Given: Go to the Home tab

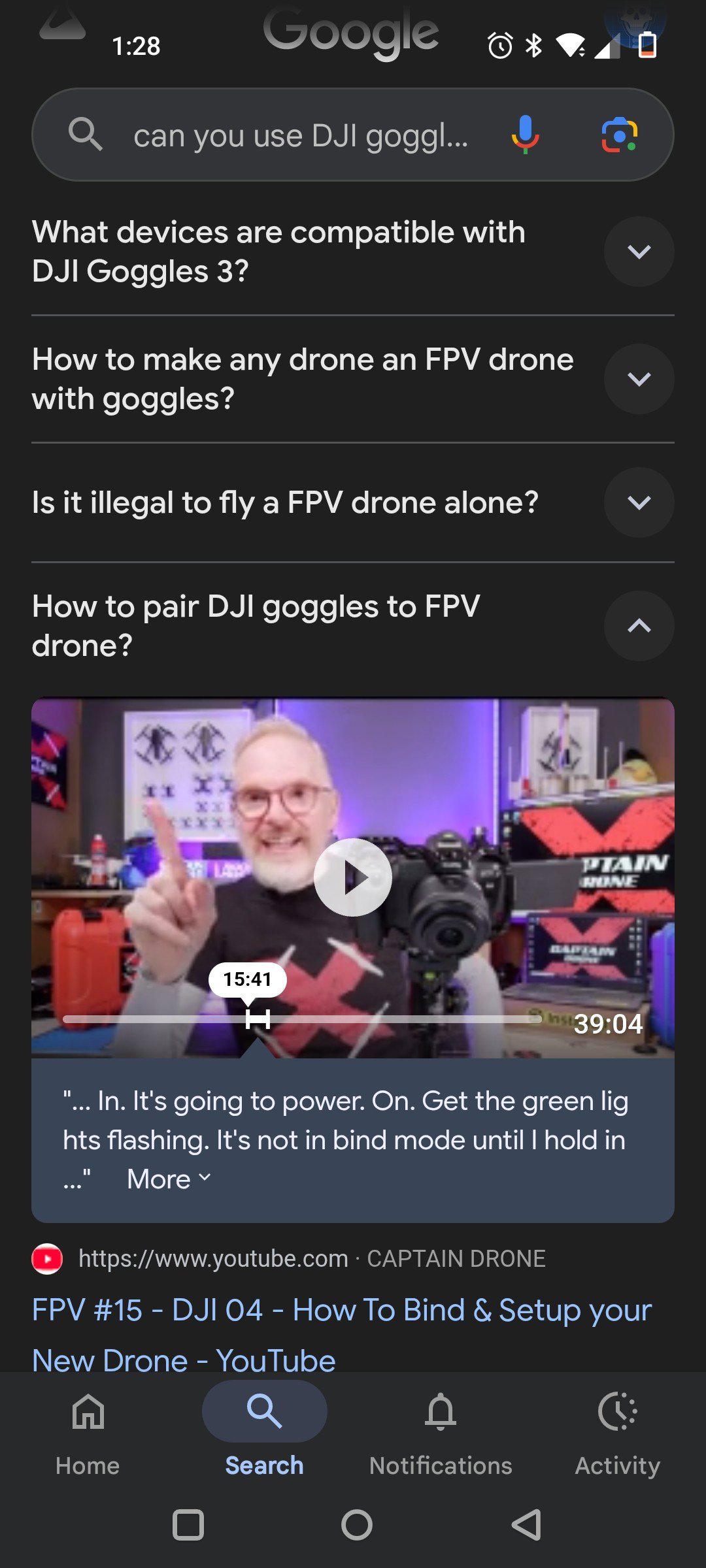Looking at the screenshot, I should 88,1431.
